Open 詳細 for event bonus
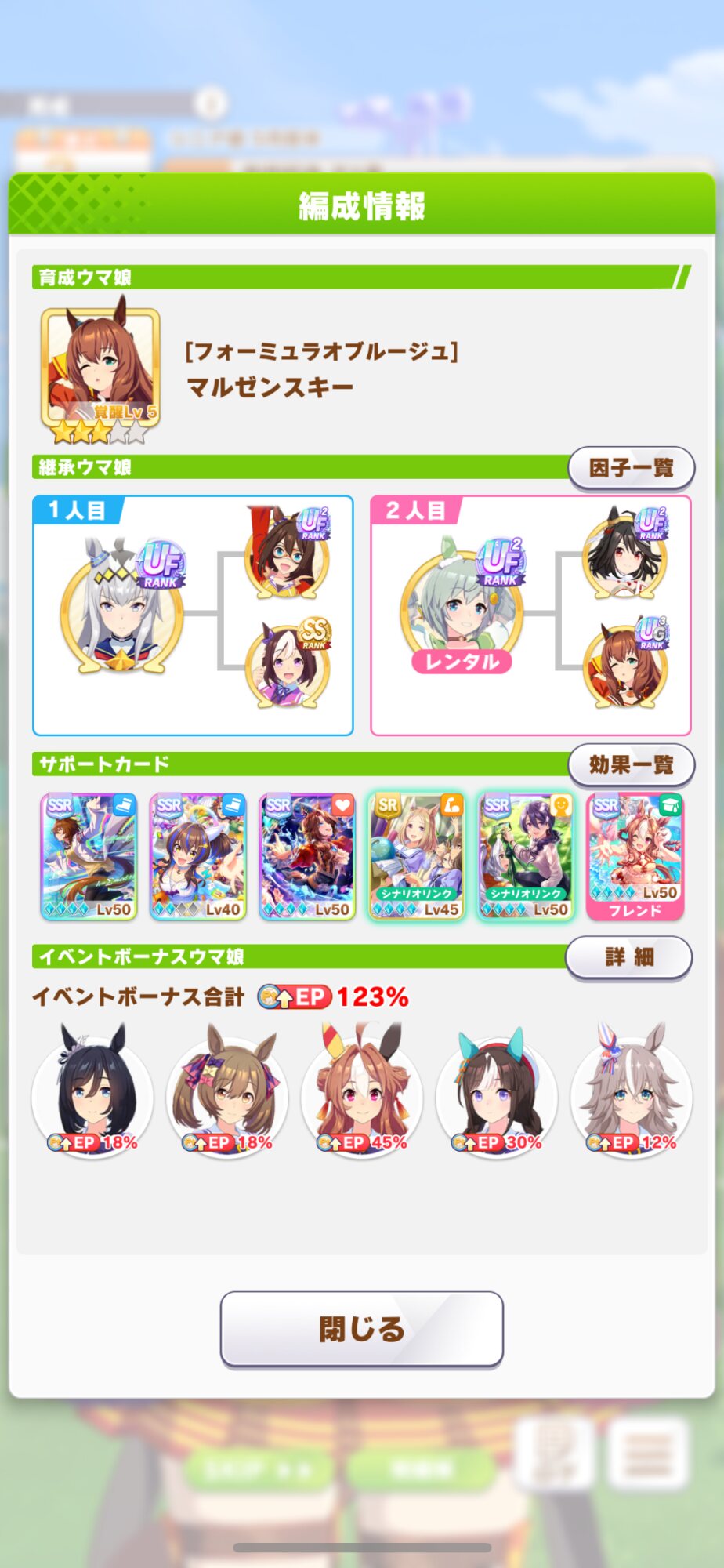The image size is (724, 1568). [628, 956]
